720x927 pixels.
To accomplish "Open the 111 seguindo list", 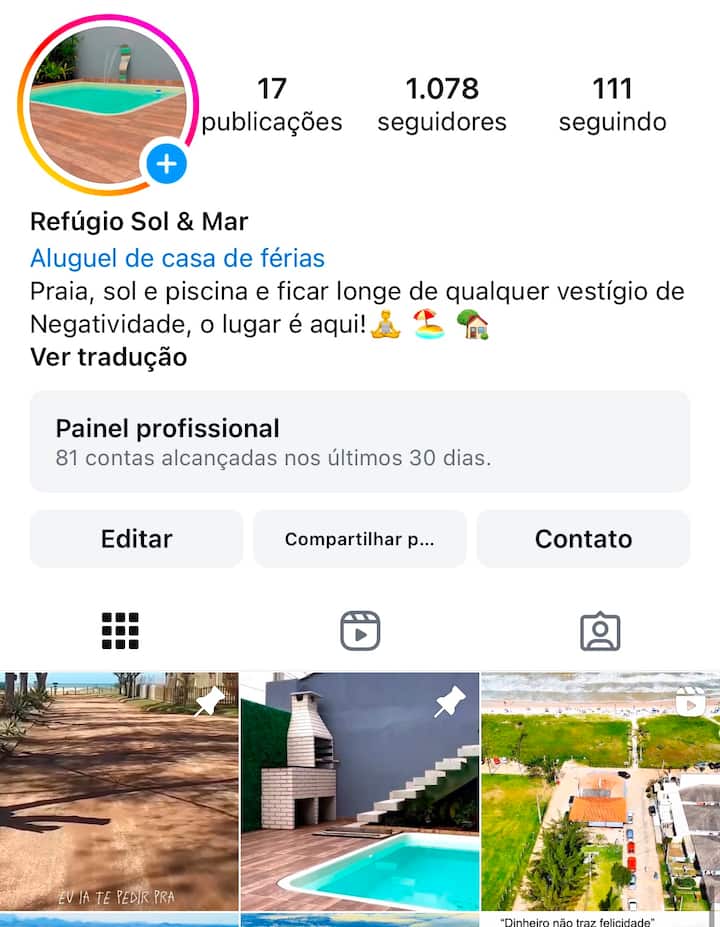I will (612, 104).
